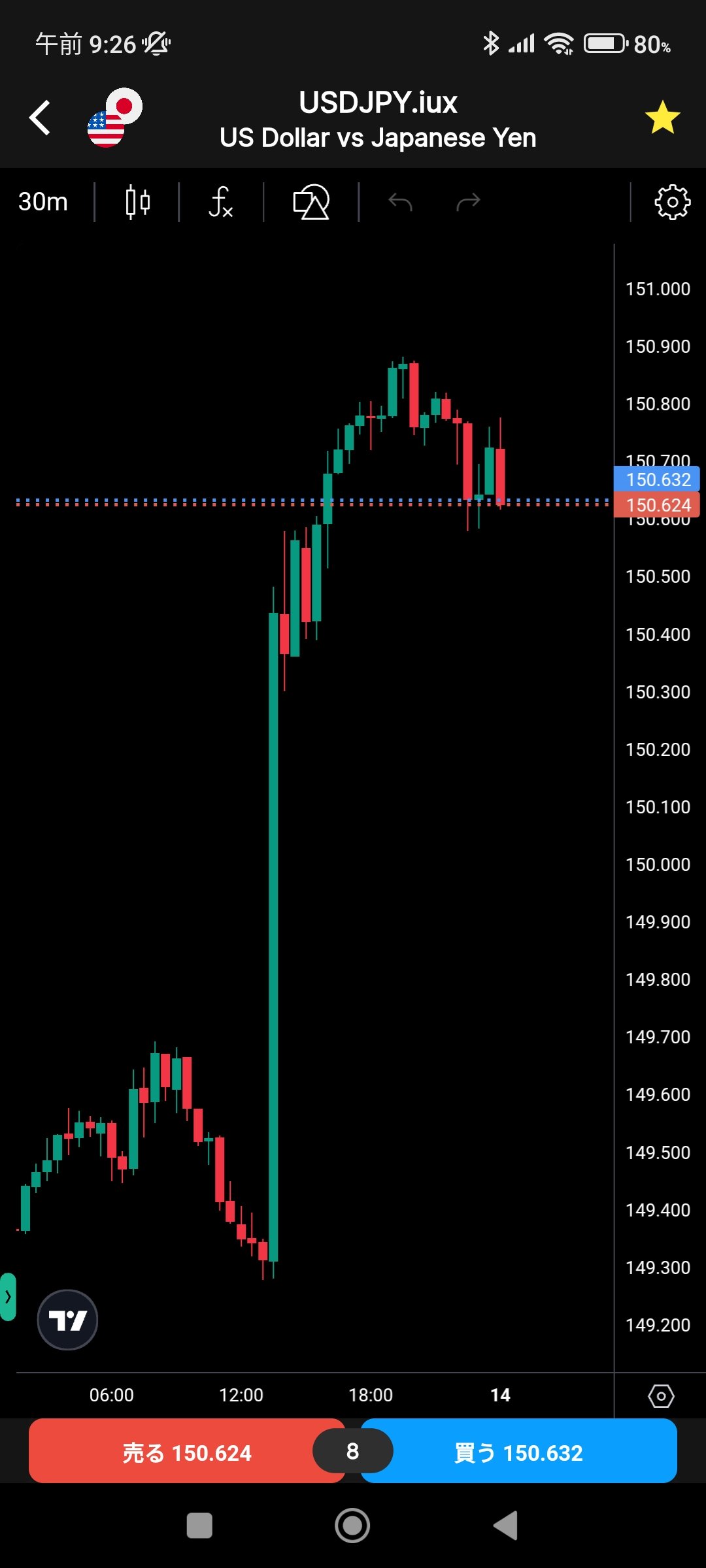Screen dimensions: 706x1568
Task: Go back using the top-left arrow
Action: (40, 118)
